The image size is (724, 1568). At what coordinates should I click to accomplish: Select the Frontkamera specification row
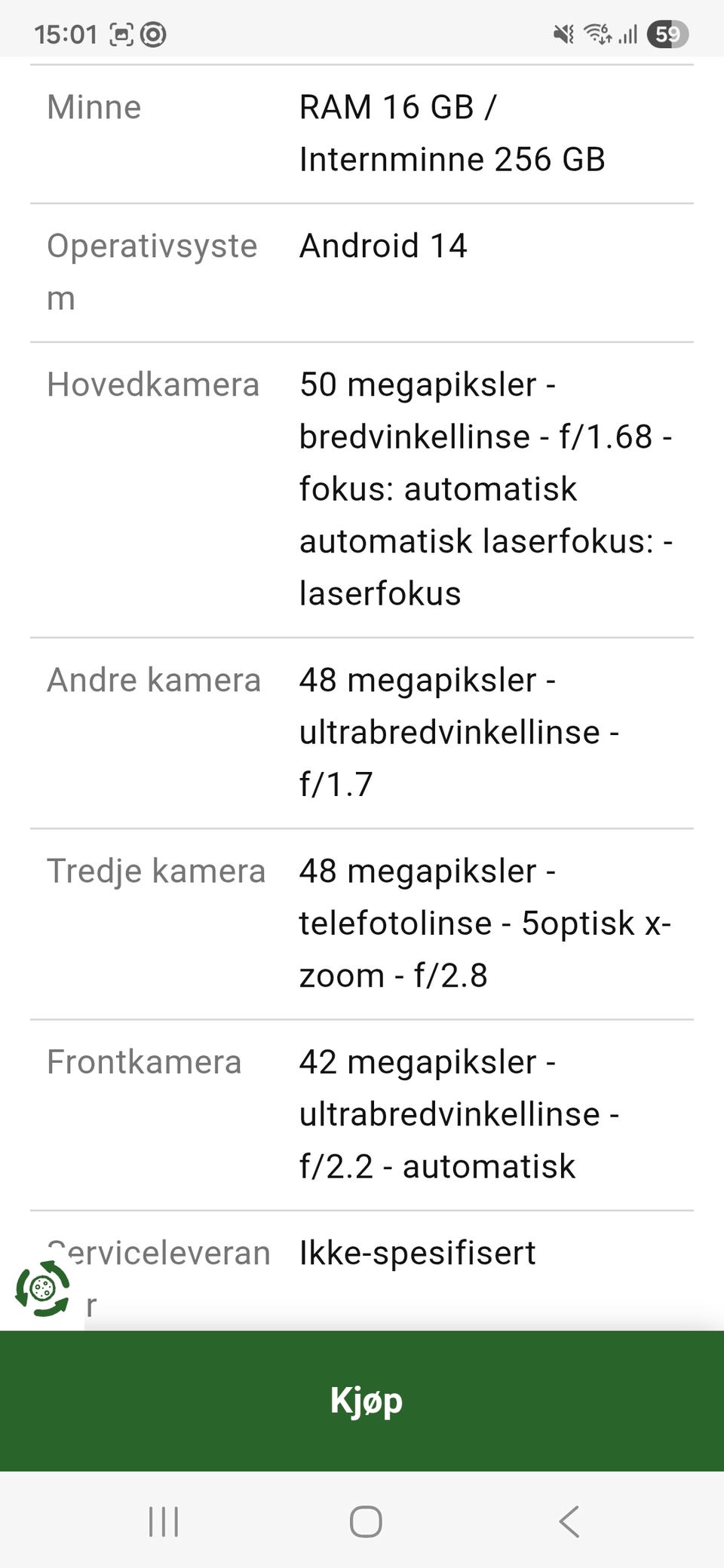pyautogui.click(x=146, y=1061)
